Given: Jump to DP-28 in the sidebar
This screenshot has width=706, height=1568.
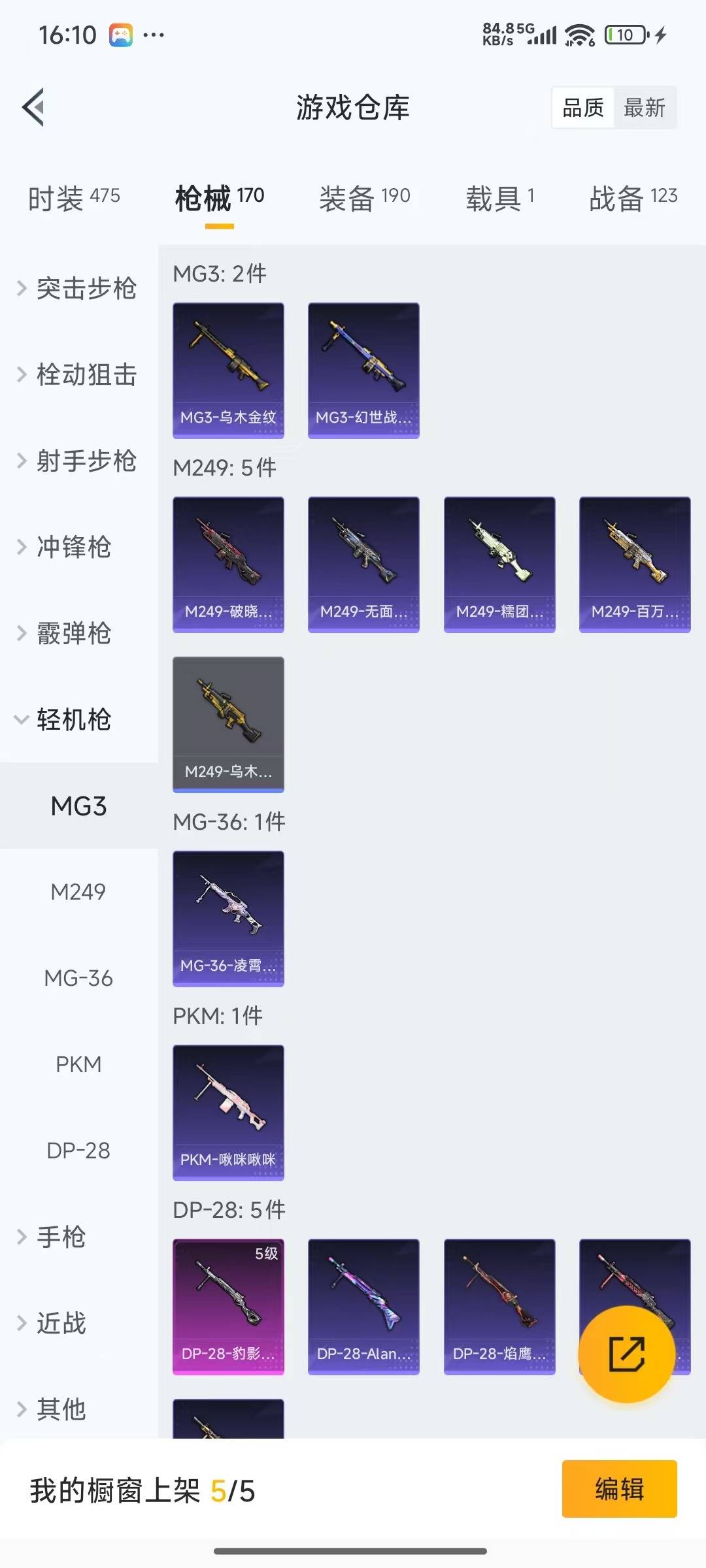Looking at the screenshot, I should point(78,1151).
